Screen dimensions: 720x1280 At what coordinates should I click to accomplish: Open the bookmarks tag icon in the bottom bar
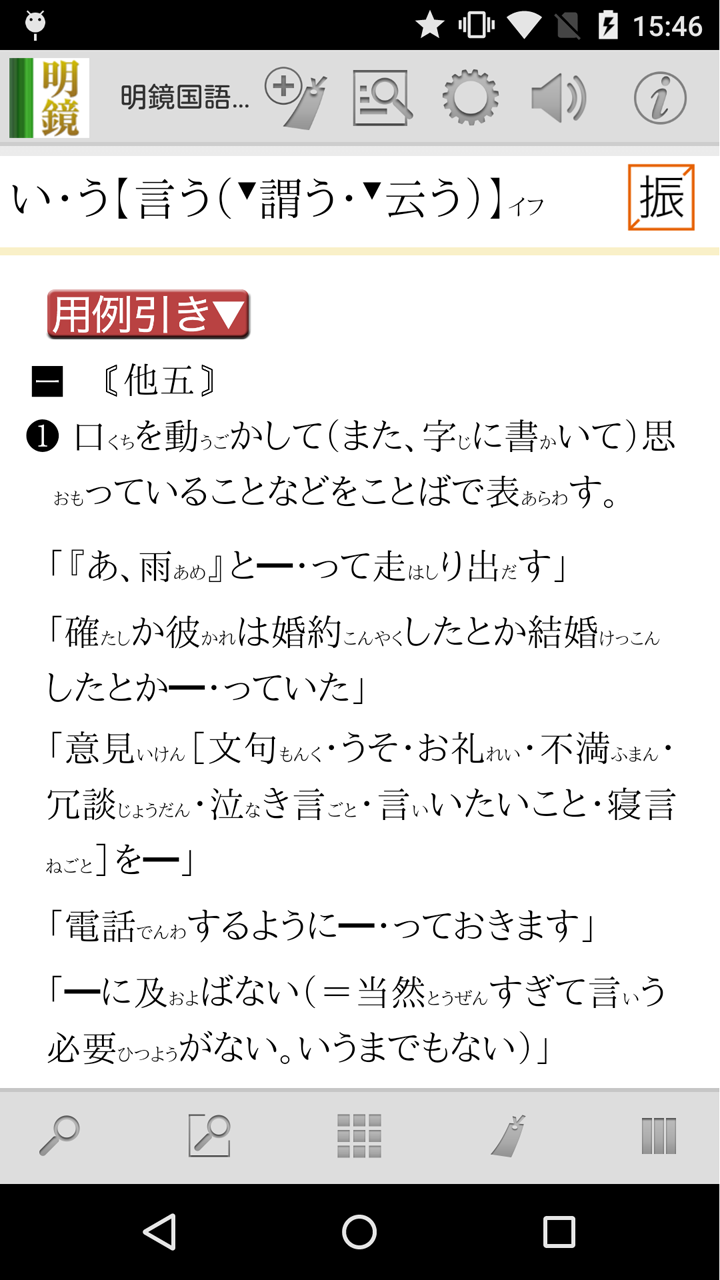click(509, 1136)
